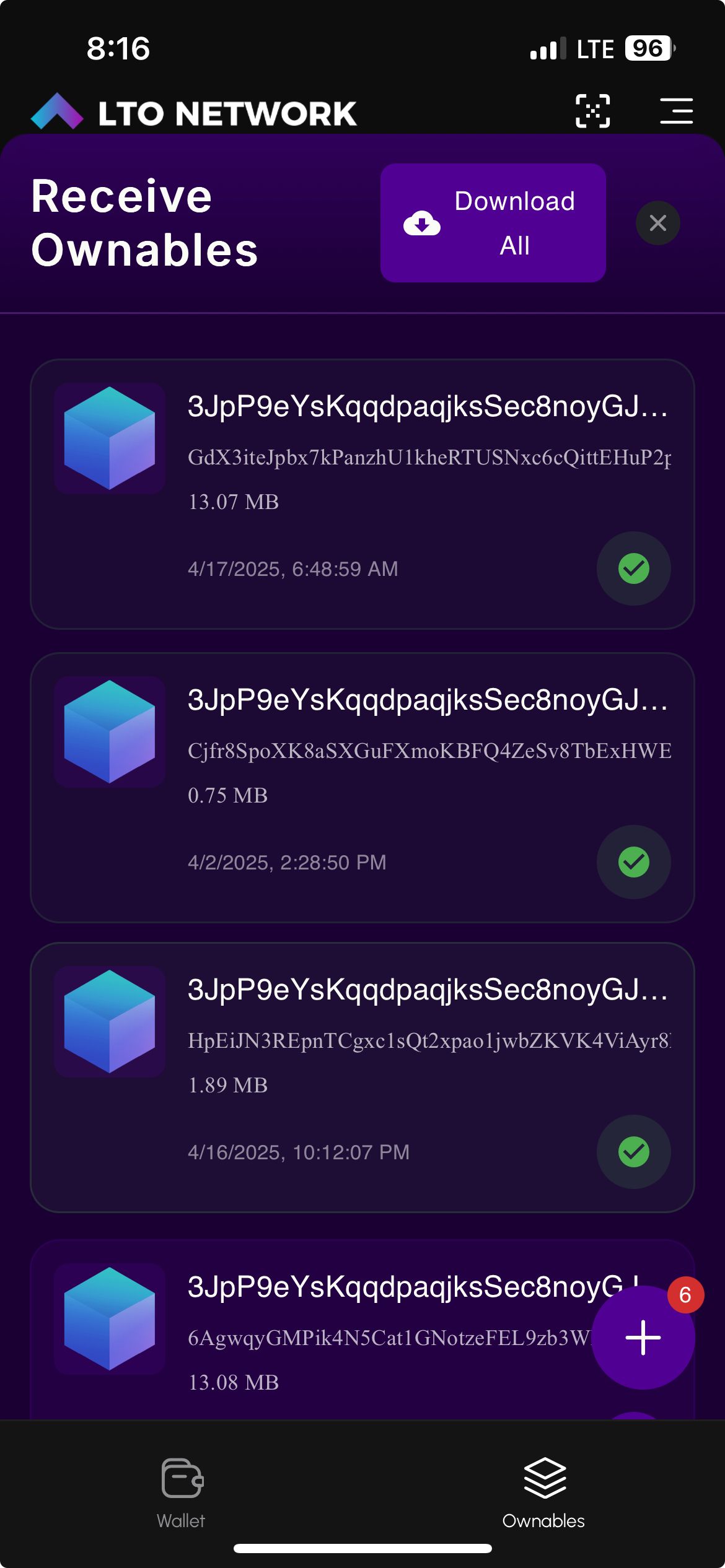Switch to the Wallet tab
Screen dimensions: 725x1568
pyautogui.click(x=181, y=1494)
